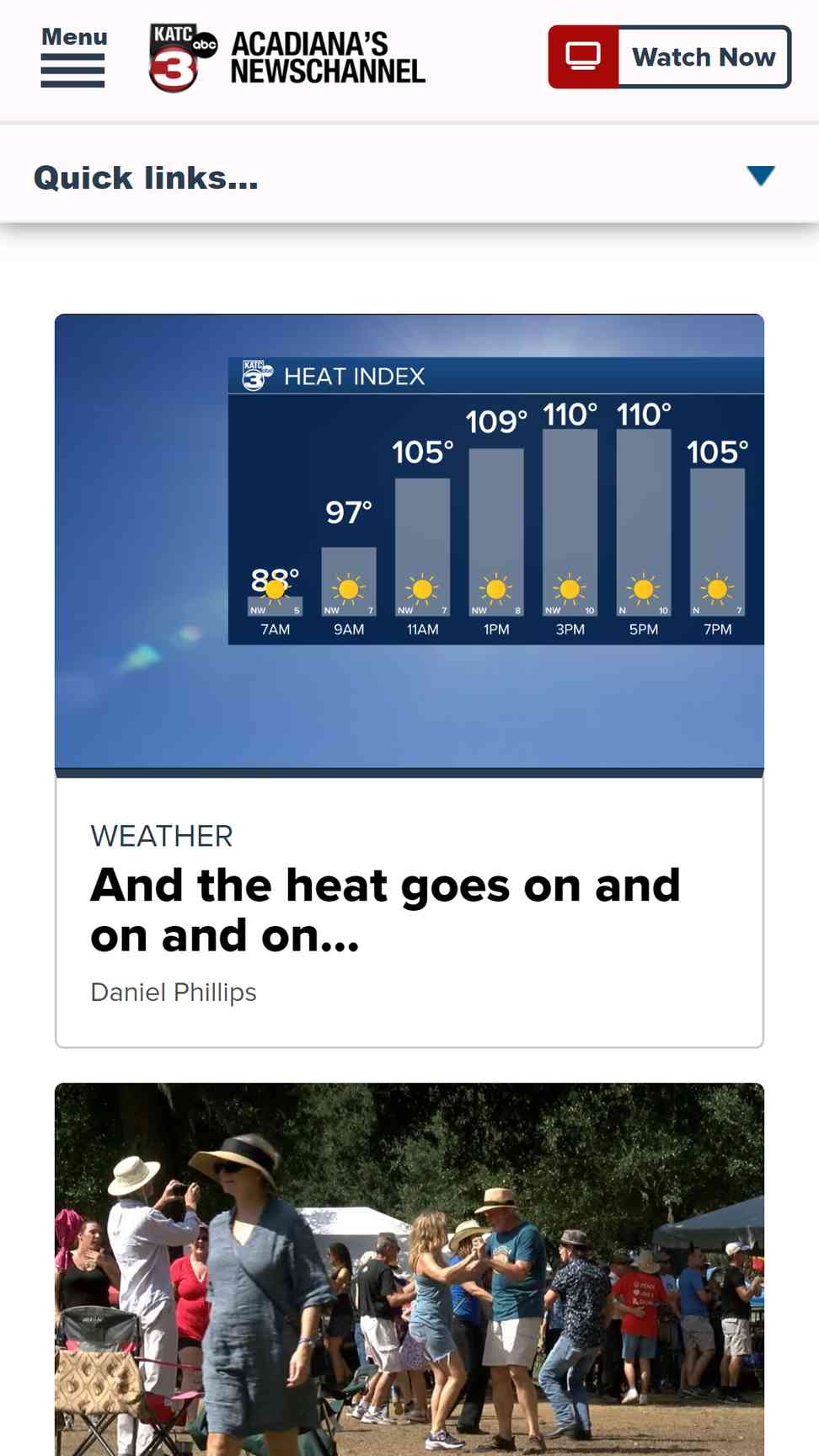819x1456 pixels.
Task: Open the Menu drawer
Action: [73, 57]
